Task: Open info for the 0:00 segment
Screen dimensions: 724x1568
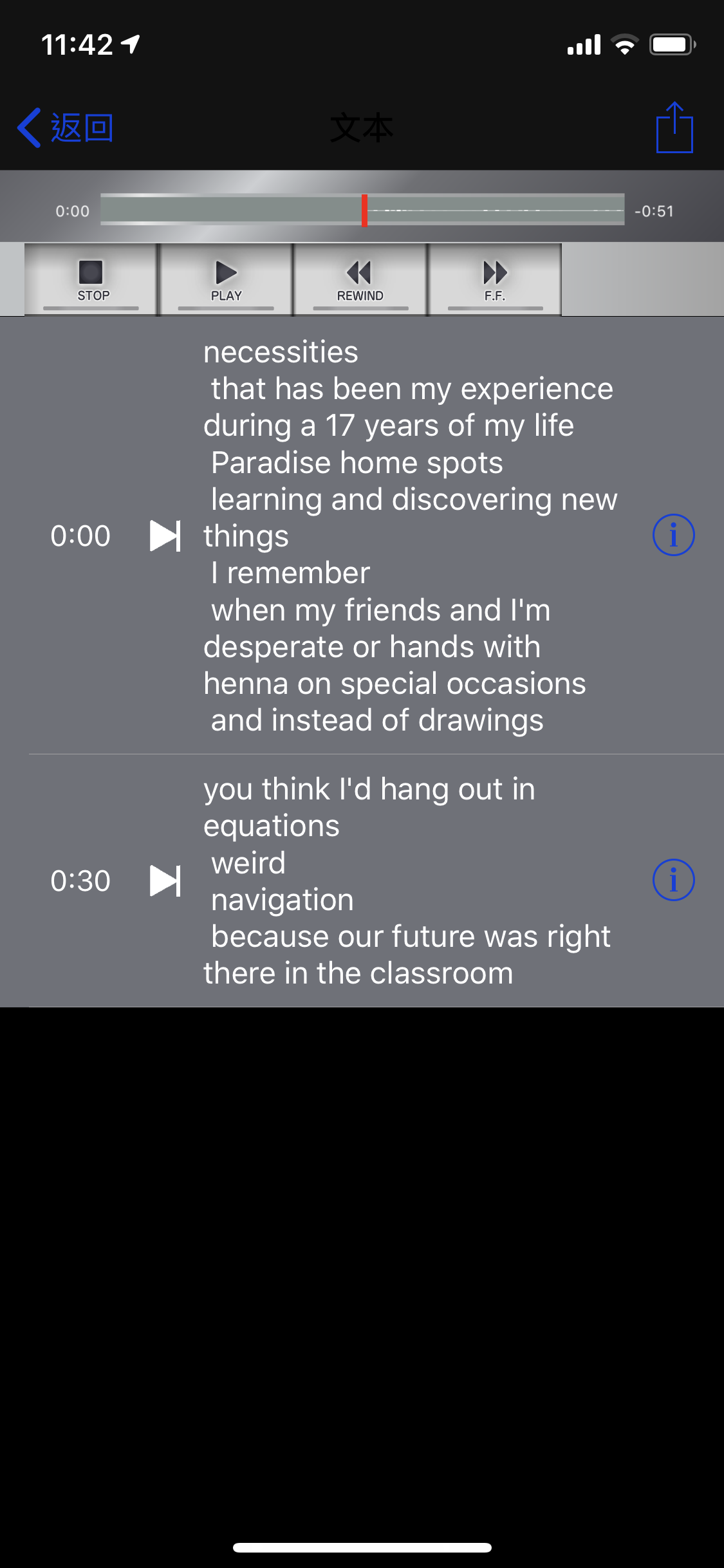Action: 673,535
